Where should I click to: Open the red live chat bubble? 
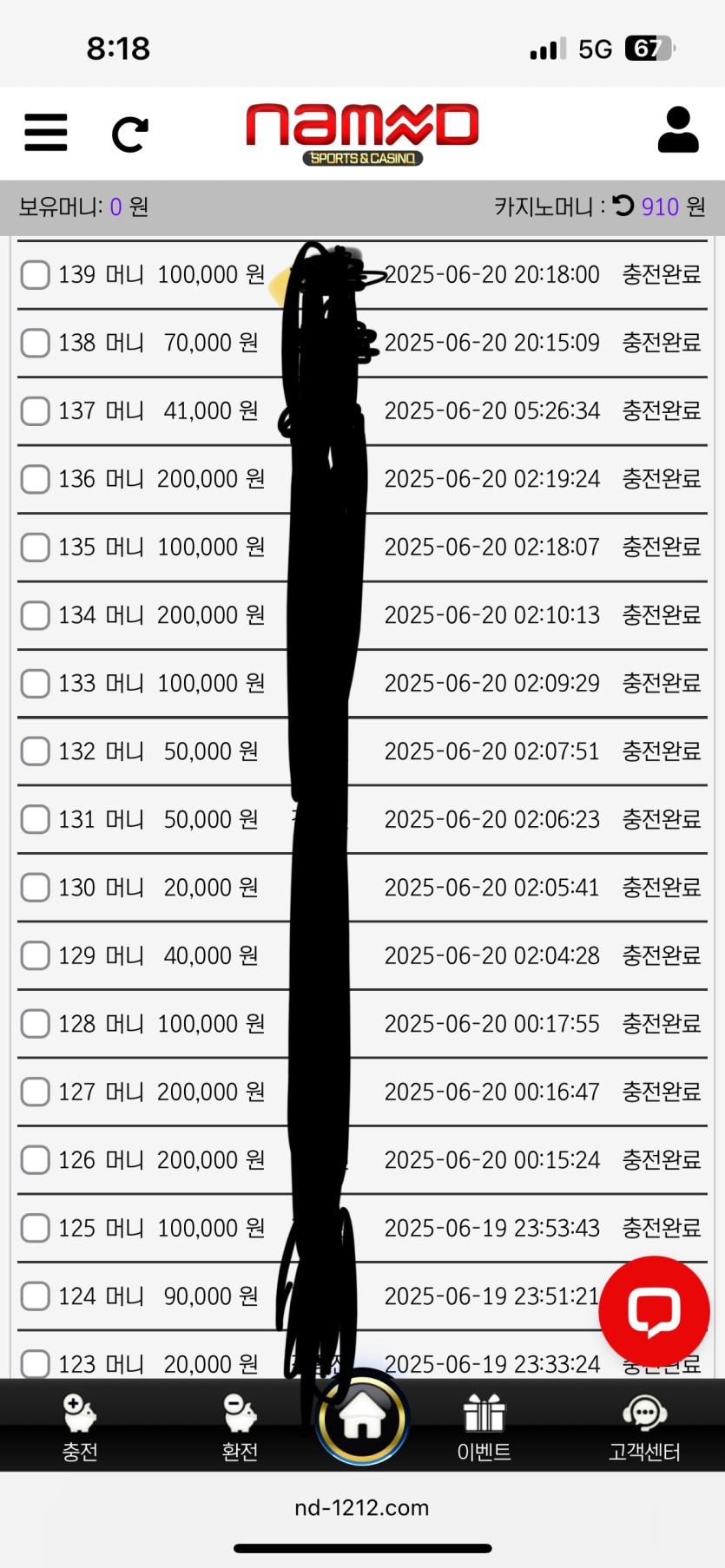(x=655, y=1311)
